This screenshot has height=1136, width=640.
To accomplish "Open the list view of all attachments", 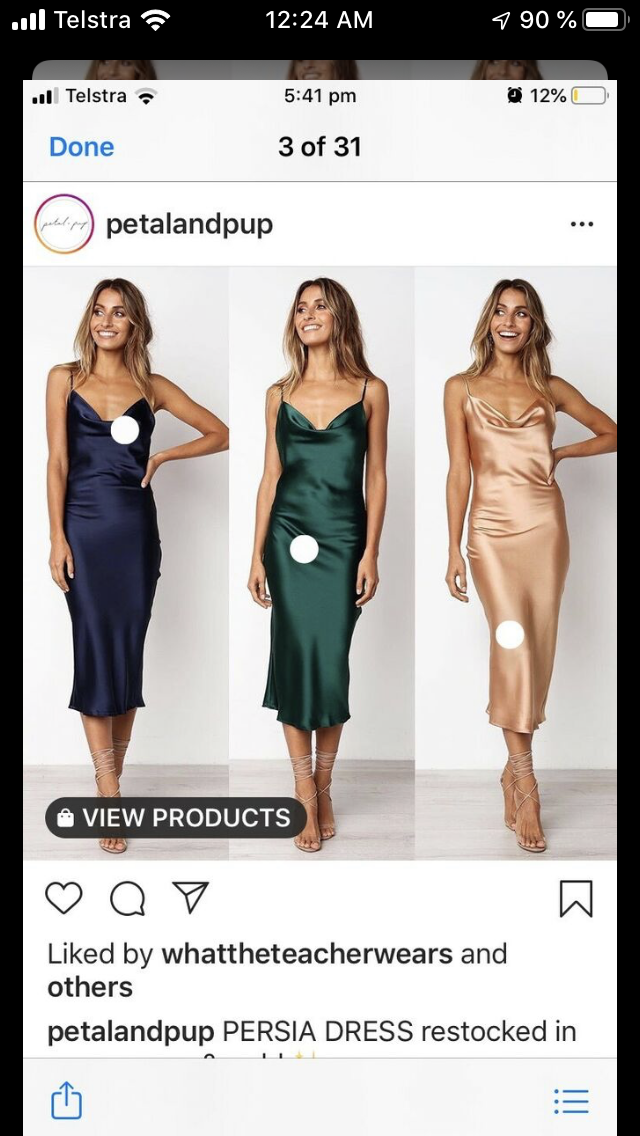I will 571,1101.
